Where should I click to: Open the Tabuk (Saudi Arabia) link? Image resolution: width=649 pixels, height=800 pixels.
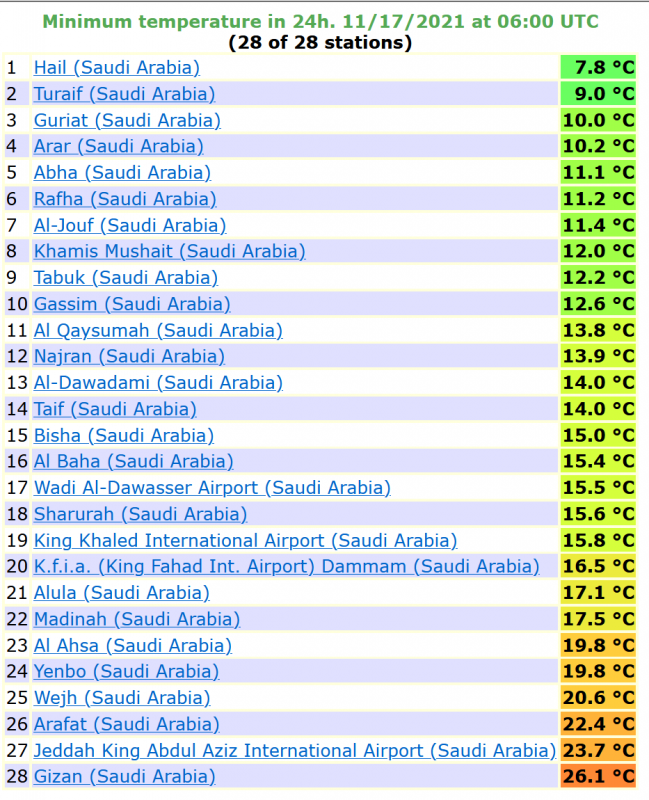coord(125,277)
